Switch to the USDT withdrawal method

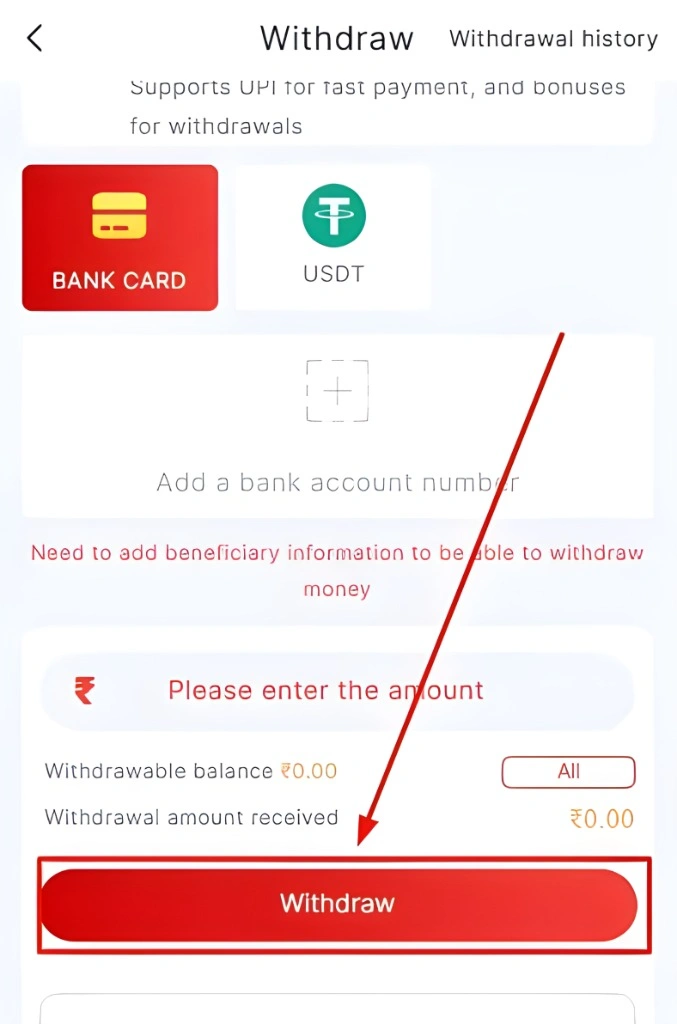[333, 238]
